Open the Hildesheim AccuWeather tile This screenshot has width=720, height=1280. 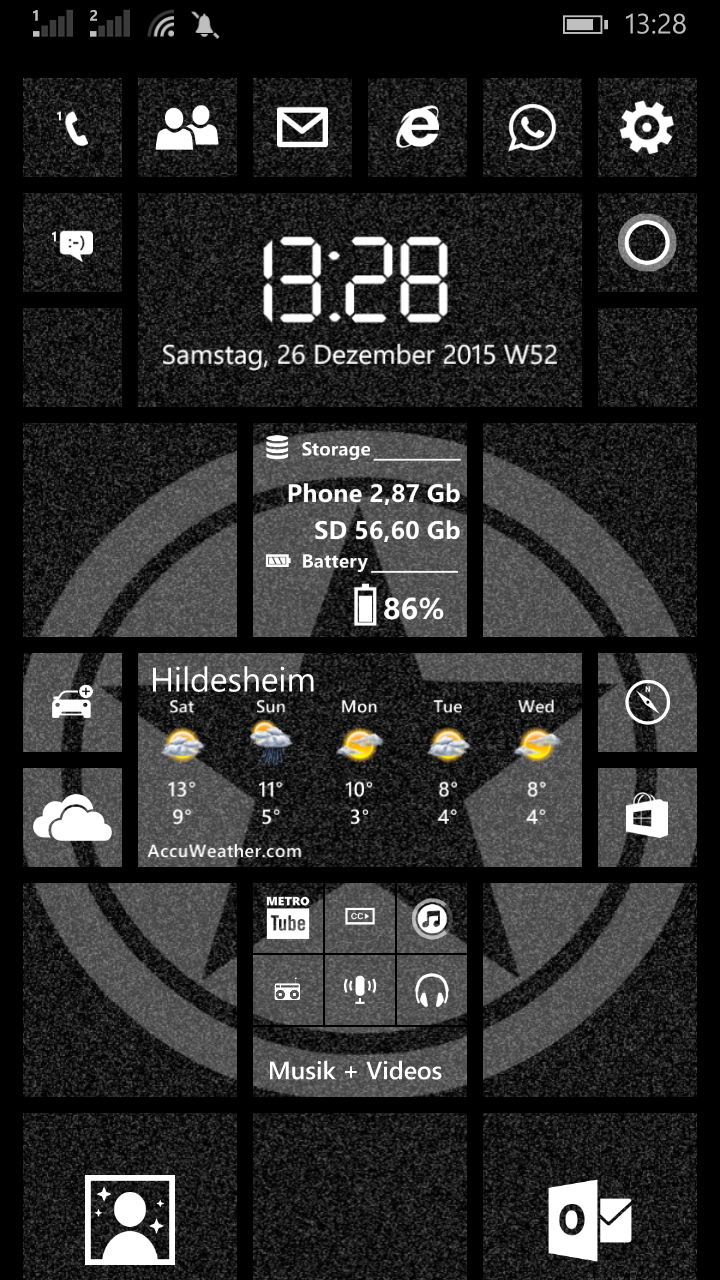[x=360, y=760]
